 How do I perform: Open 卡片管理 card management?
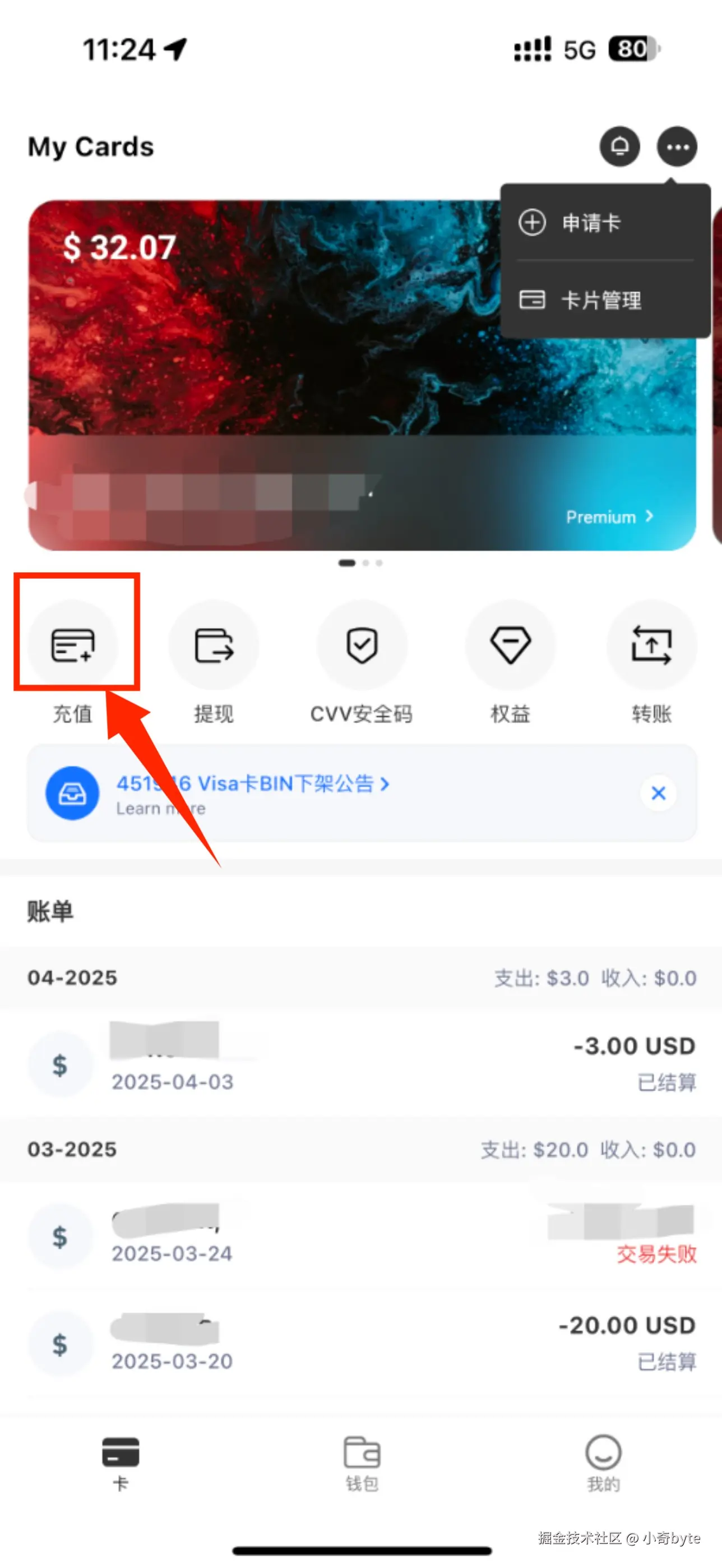click(600, 300)
